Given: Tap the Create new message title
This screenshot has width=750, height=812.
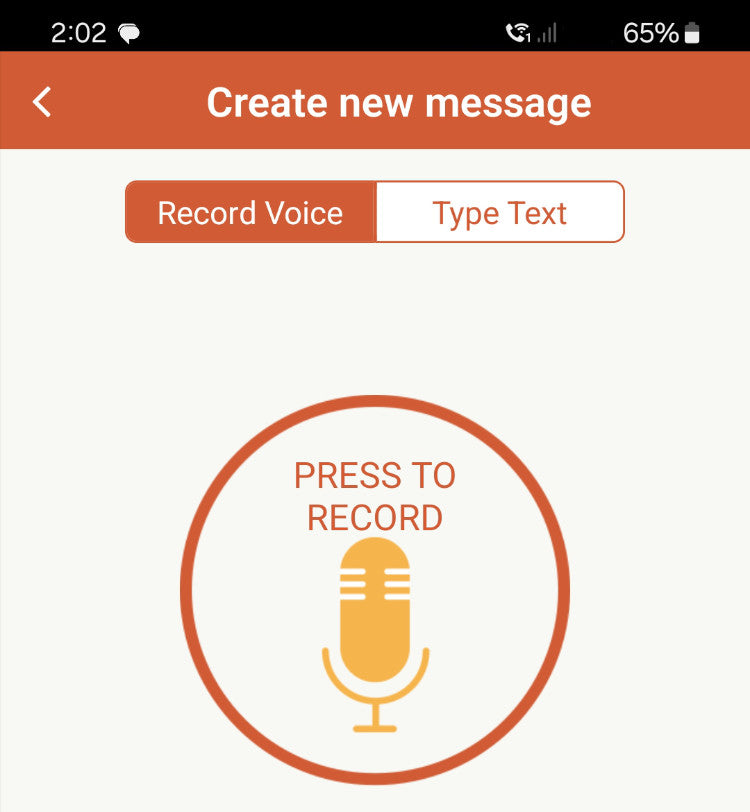Looking at the screenshot, I should (x=399, y=101).
